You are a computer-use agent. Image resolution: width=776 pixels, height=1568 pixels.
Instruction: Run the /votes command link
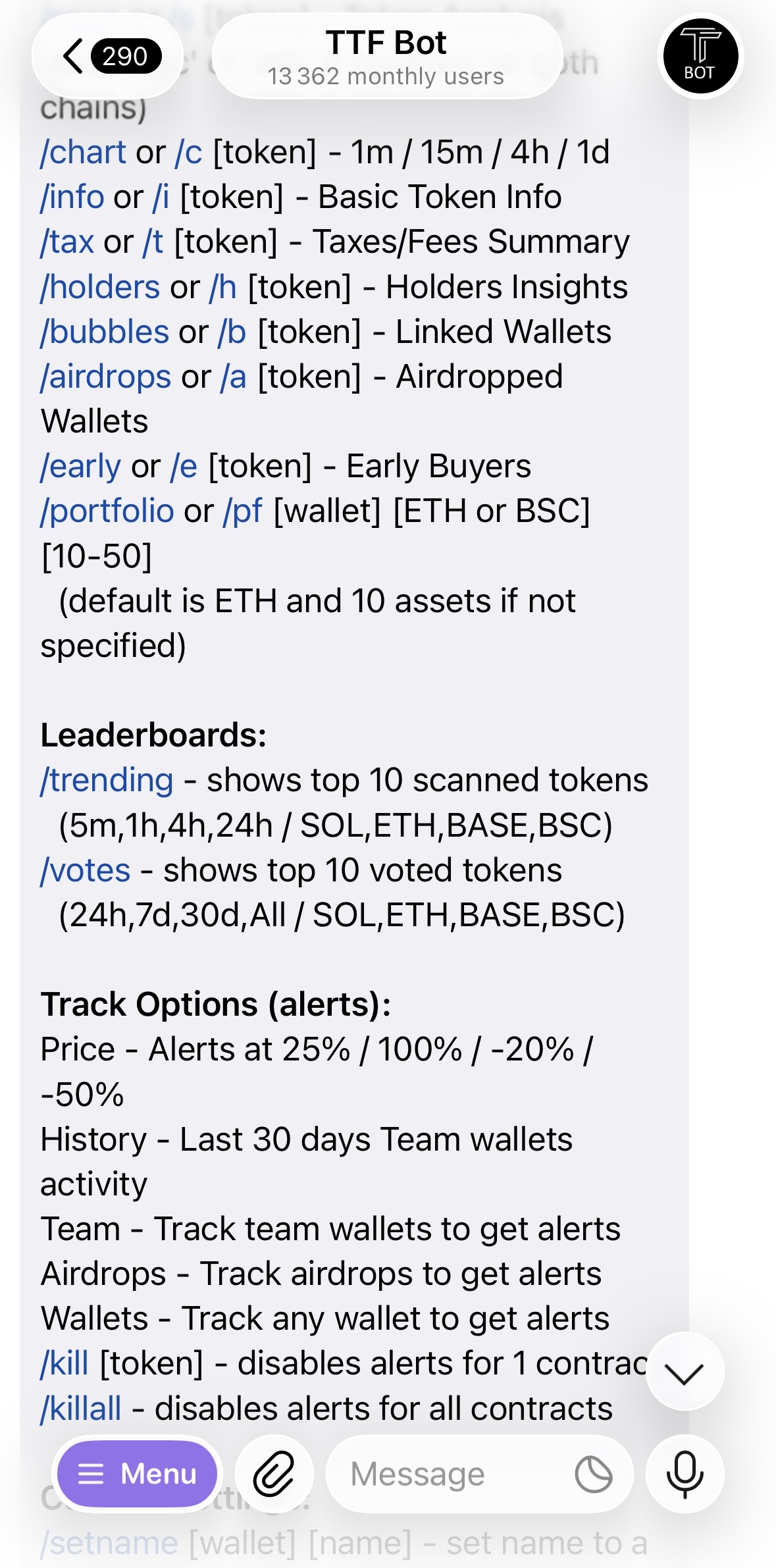point(86,871)
